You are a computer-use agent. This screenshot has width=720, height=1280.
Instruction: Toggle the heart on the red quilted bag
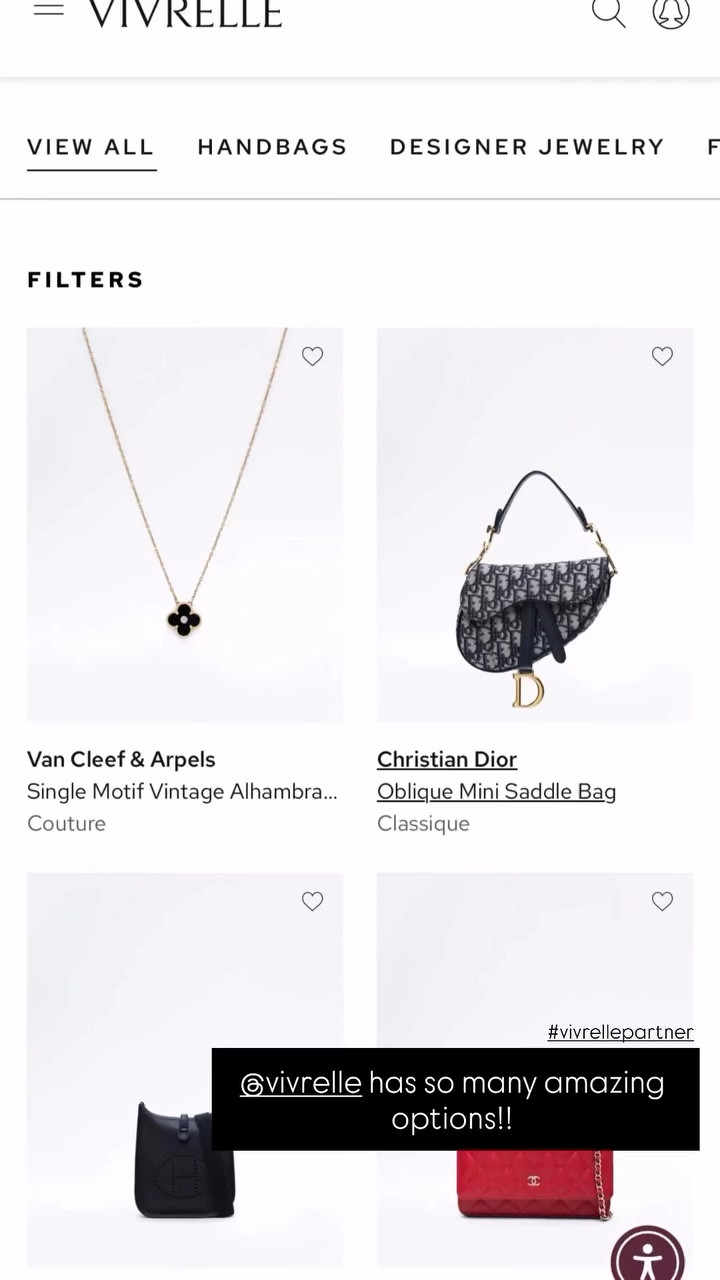pyautogui.click(x=662, y=901)
